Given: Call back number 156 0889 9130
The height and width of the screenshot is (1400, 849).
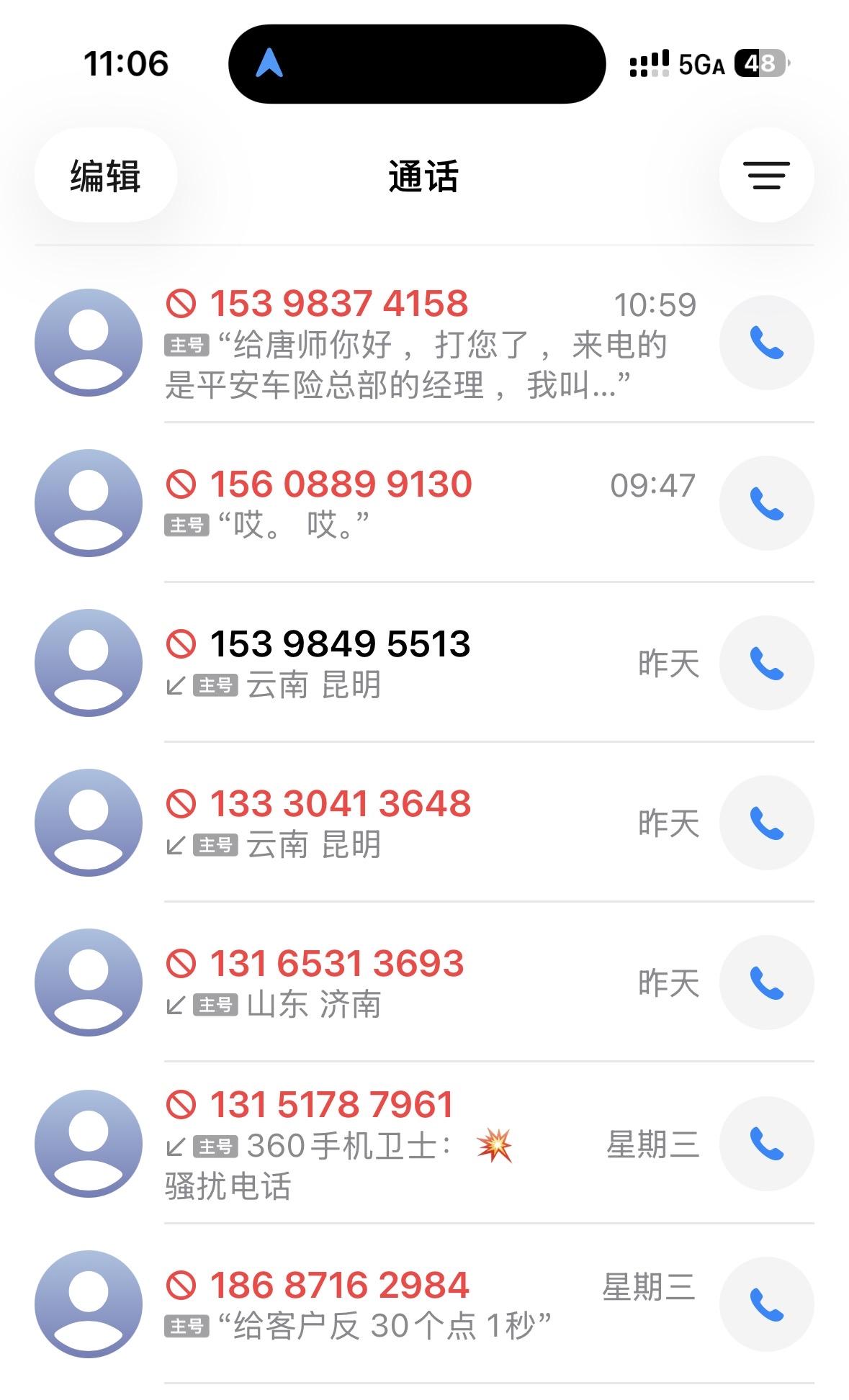Looking at the screenshot, I should [765, 502].
